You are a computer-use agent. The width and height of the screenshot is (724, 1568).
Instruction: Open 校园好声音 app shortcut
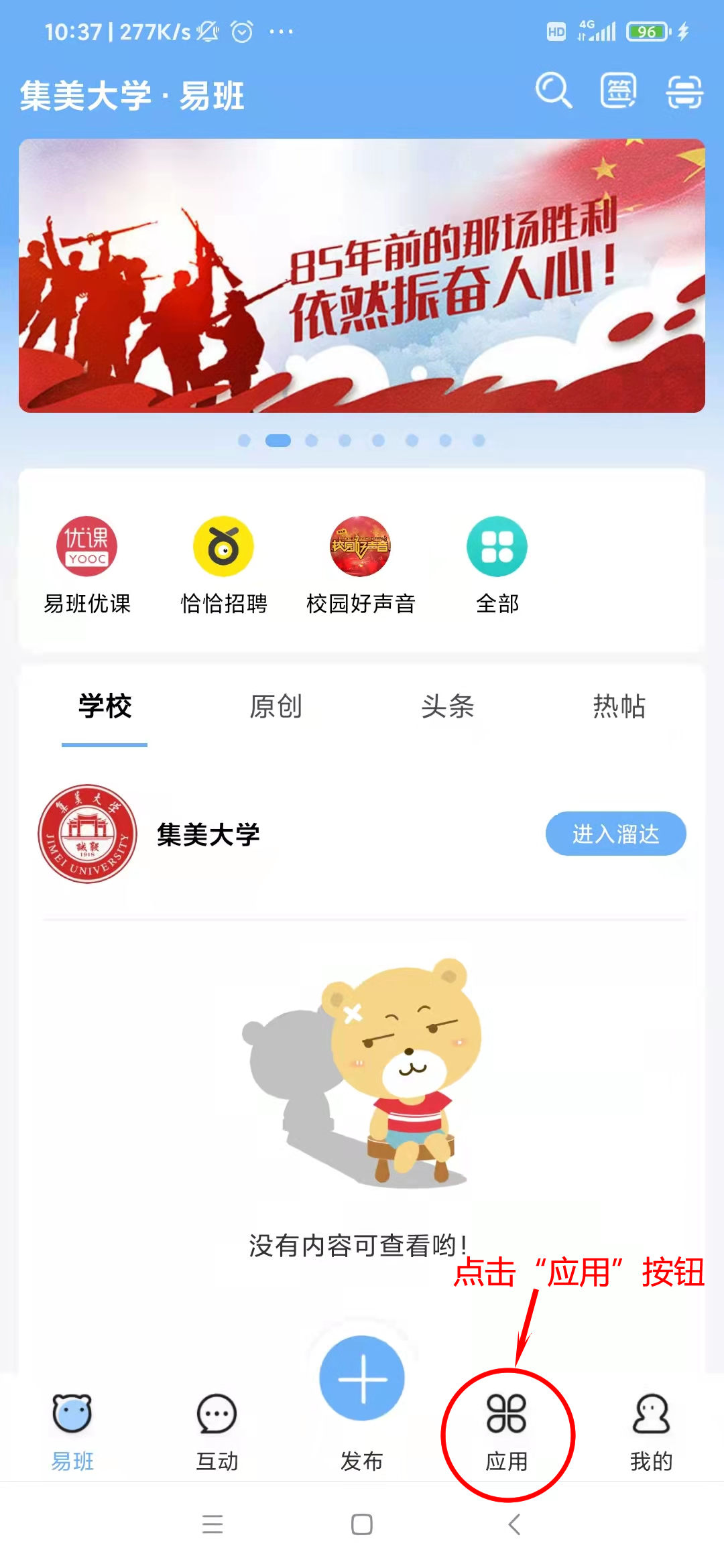click(361, 564)
